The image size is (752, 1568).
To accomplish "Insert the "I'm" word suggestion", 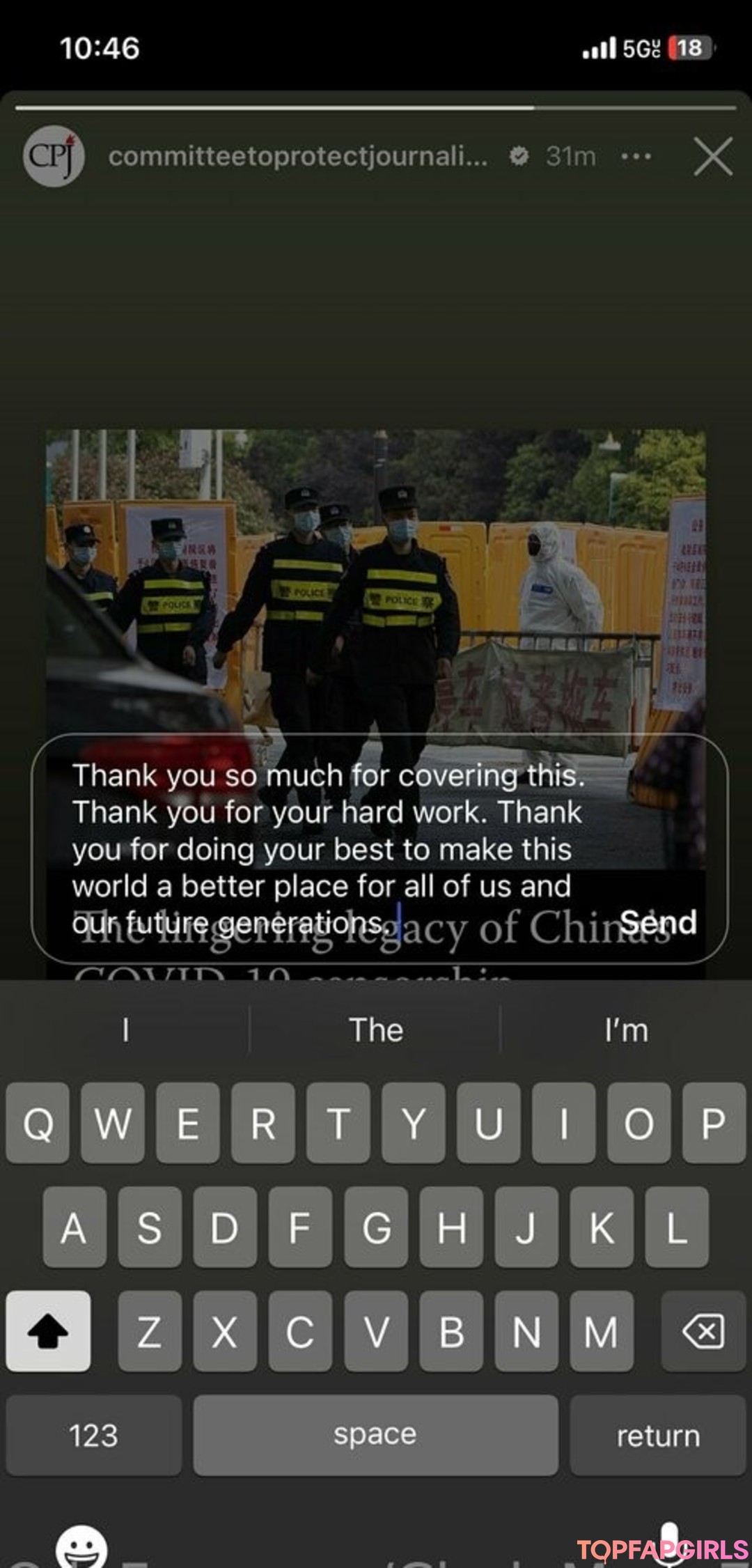I will pyautogui.click(x=626, y=1030).
